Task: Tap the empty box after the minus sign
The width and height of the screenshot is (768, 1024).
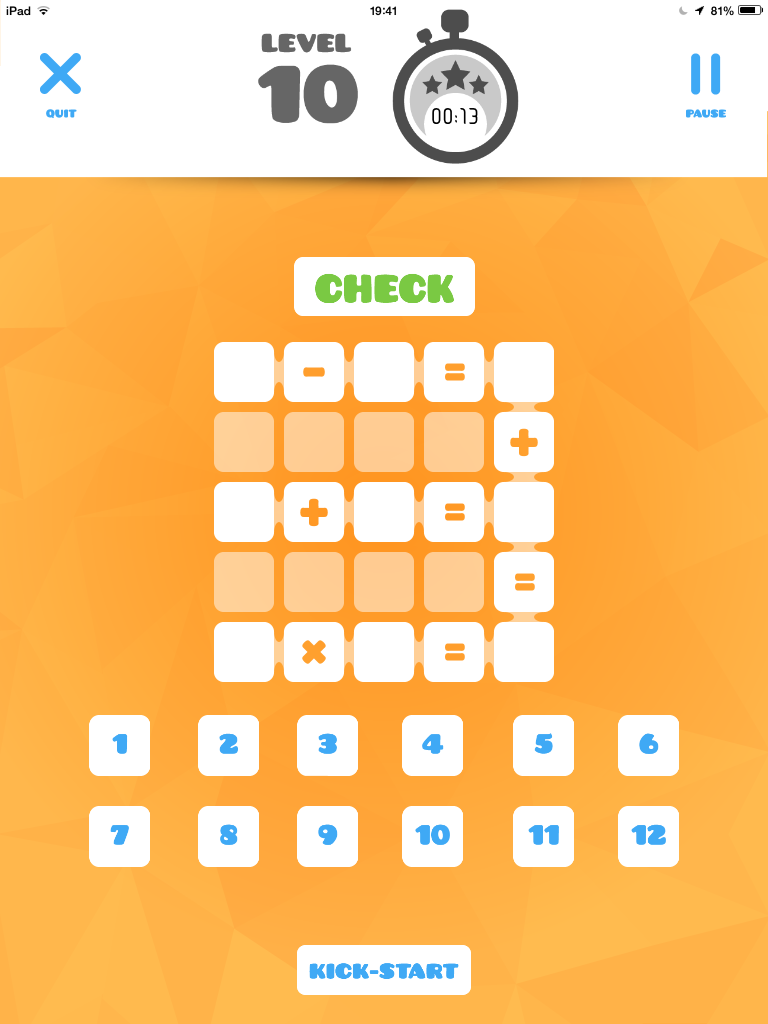Action: point(384,372)
